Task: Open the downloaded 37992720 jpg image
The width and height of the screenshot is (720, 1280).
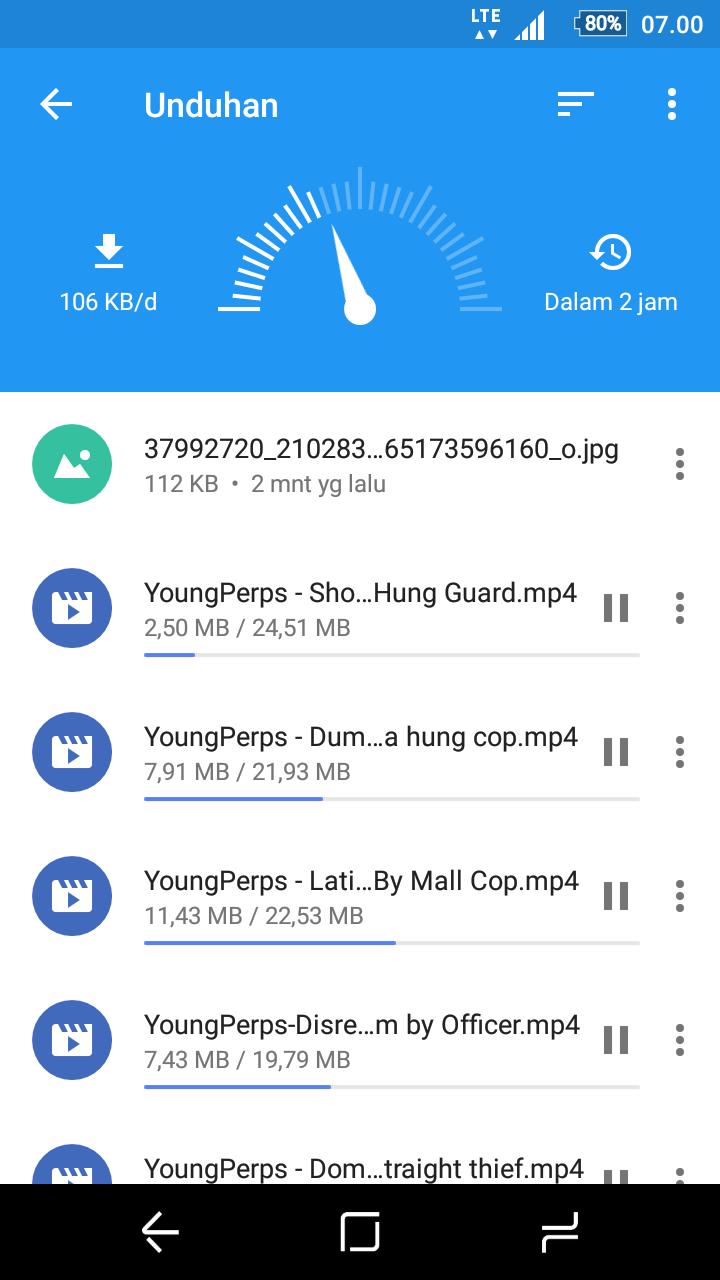Action: (x=380, y=465)
